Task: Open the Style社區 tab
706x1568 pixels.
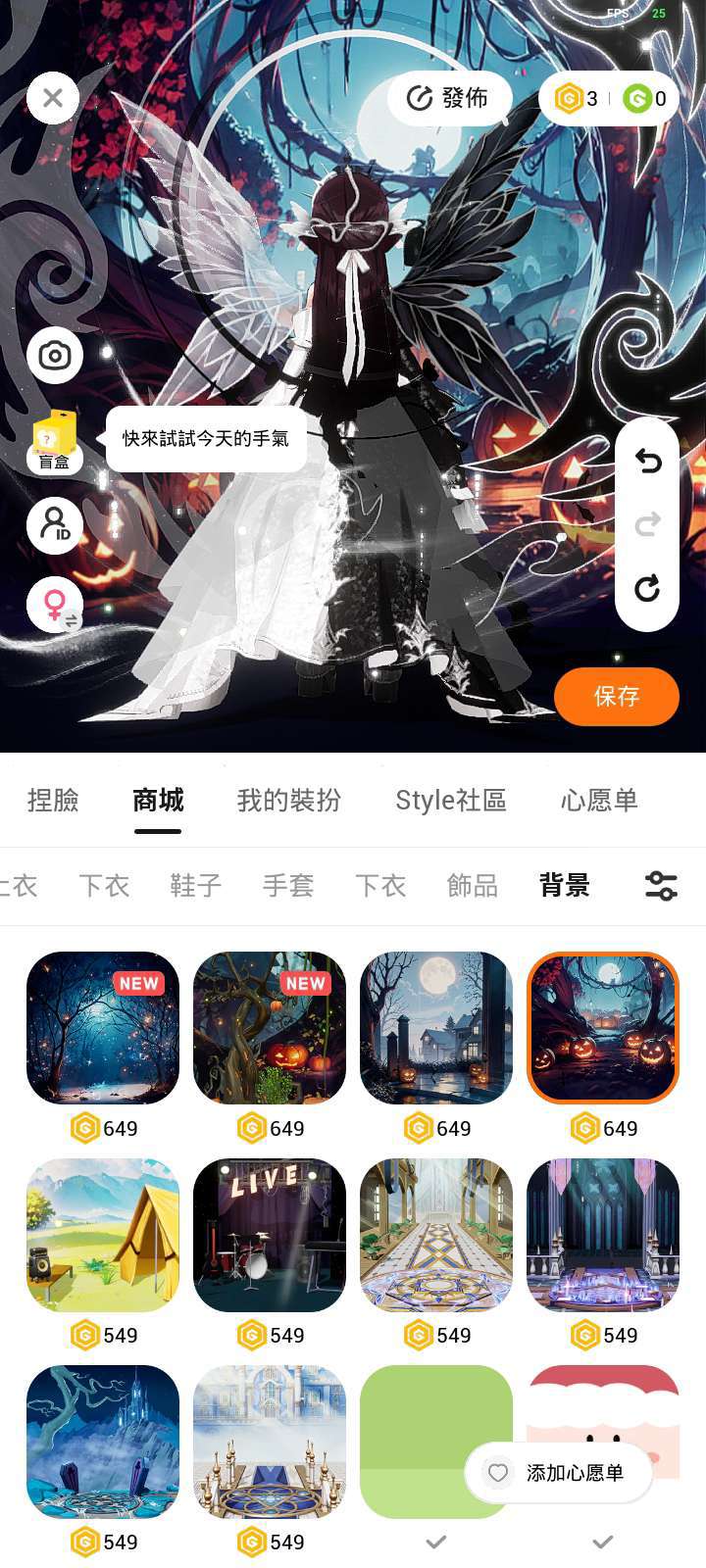Action: (451, 801)
